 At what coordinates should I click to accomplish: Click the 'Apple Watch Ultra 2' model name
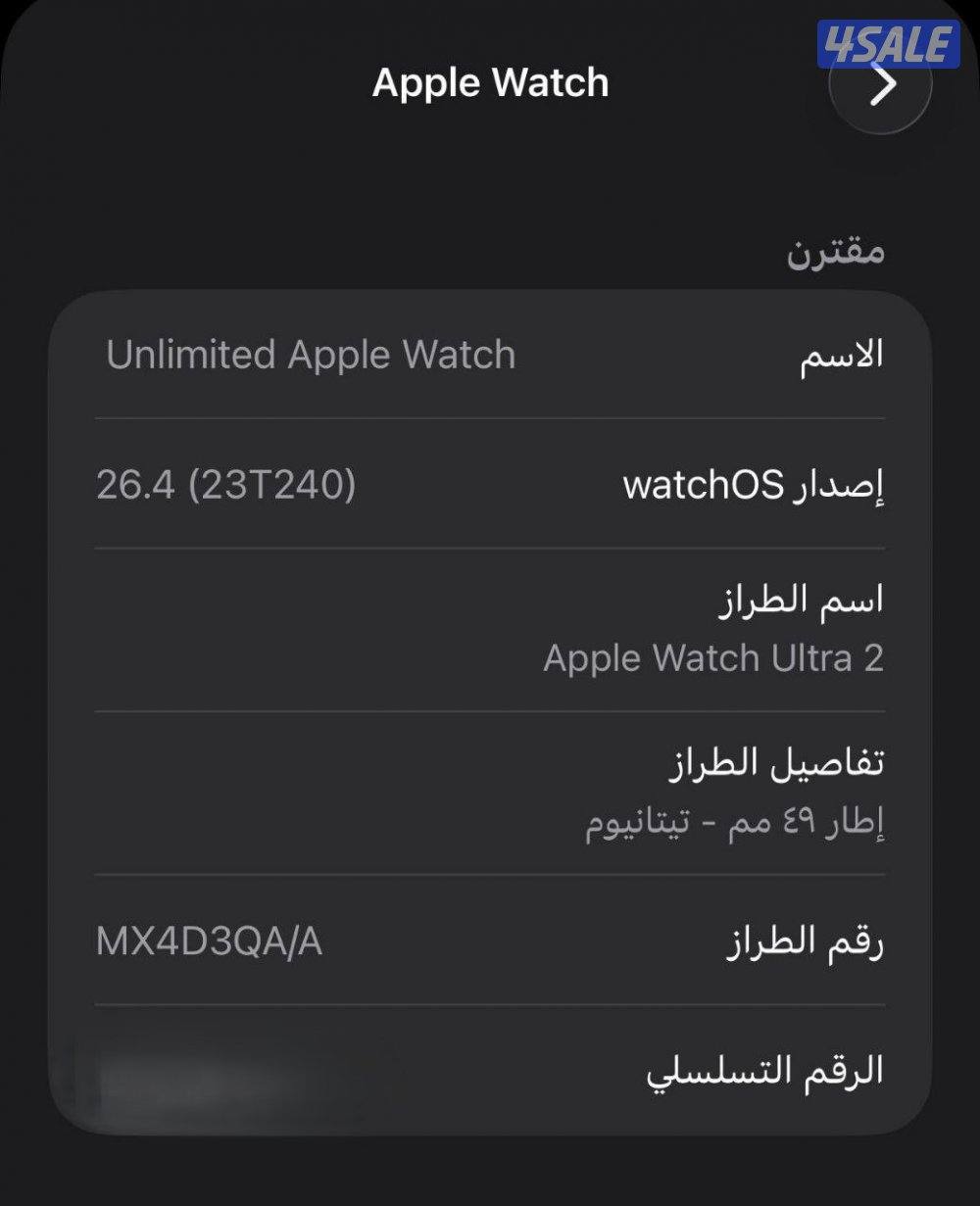[710, 660]
